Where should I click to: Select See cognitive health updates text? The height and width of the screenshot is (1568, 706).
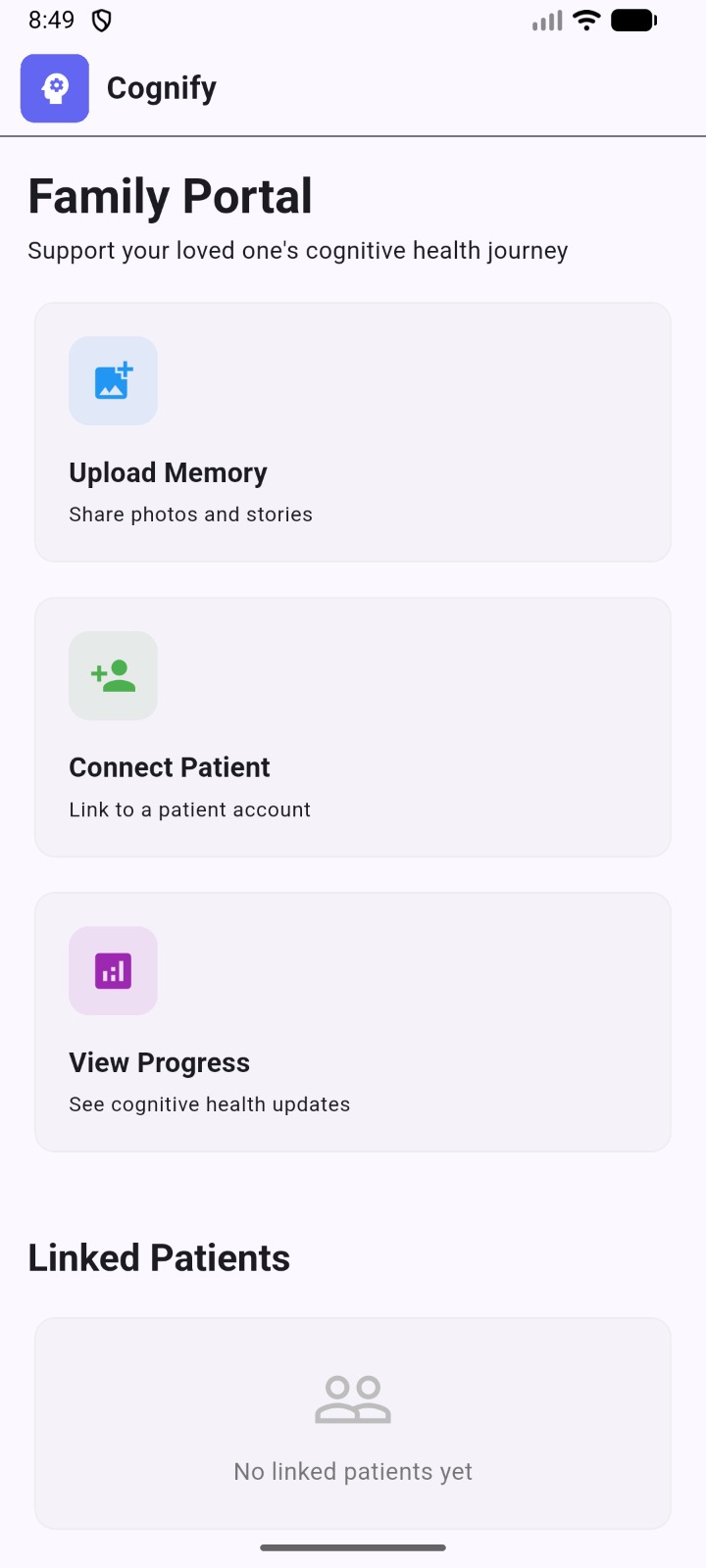[209, 1103]
